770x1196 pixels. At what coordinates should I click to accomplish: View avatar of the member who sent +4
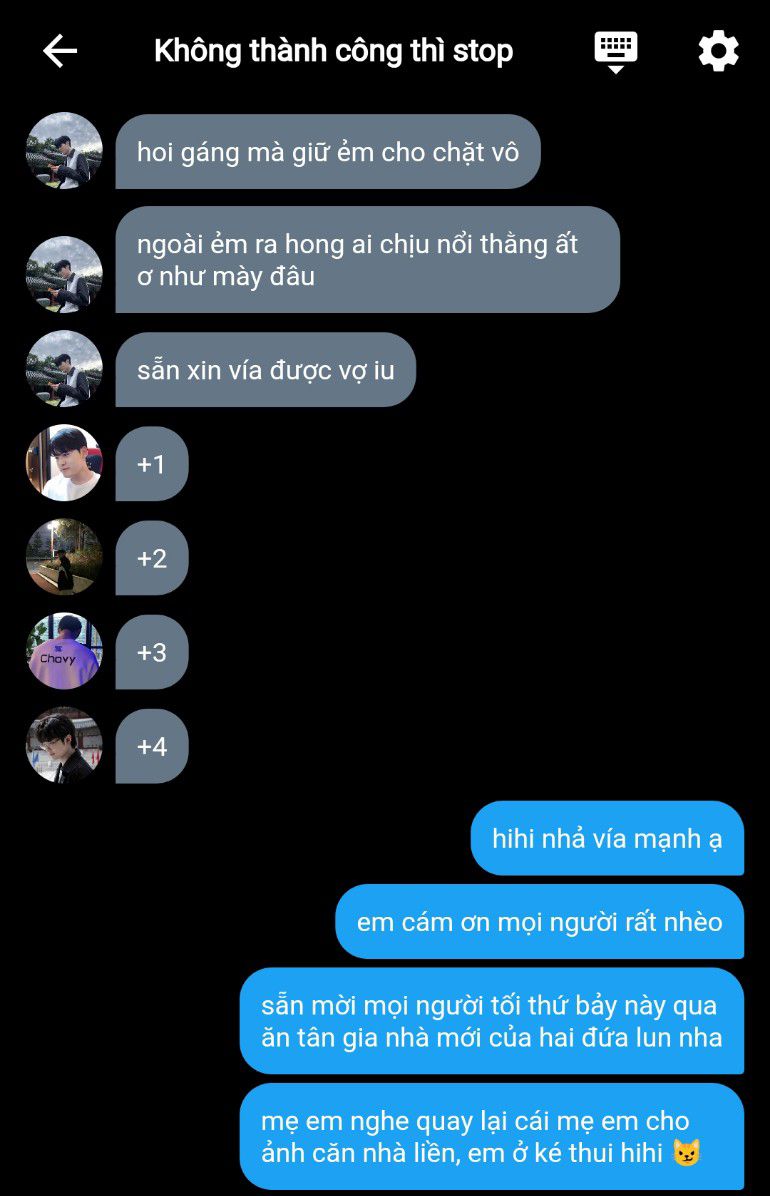(64, 745)
